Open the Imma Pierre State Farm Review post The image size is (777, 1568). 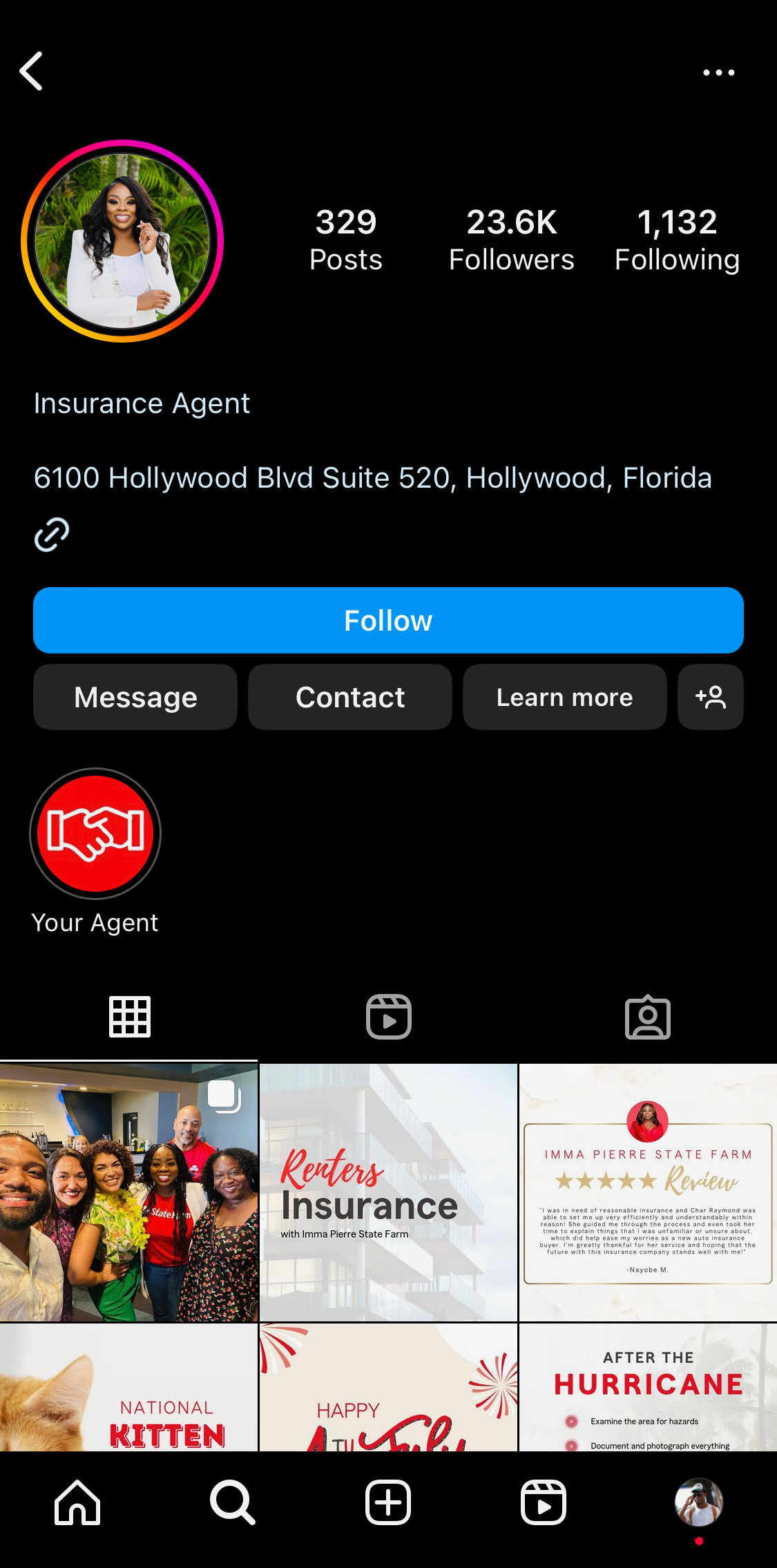pyautogui.click(x=648, y=1192)
